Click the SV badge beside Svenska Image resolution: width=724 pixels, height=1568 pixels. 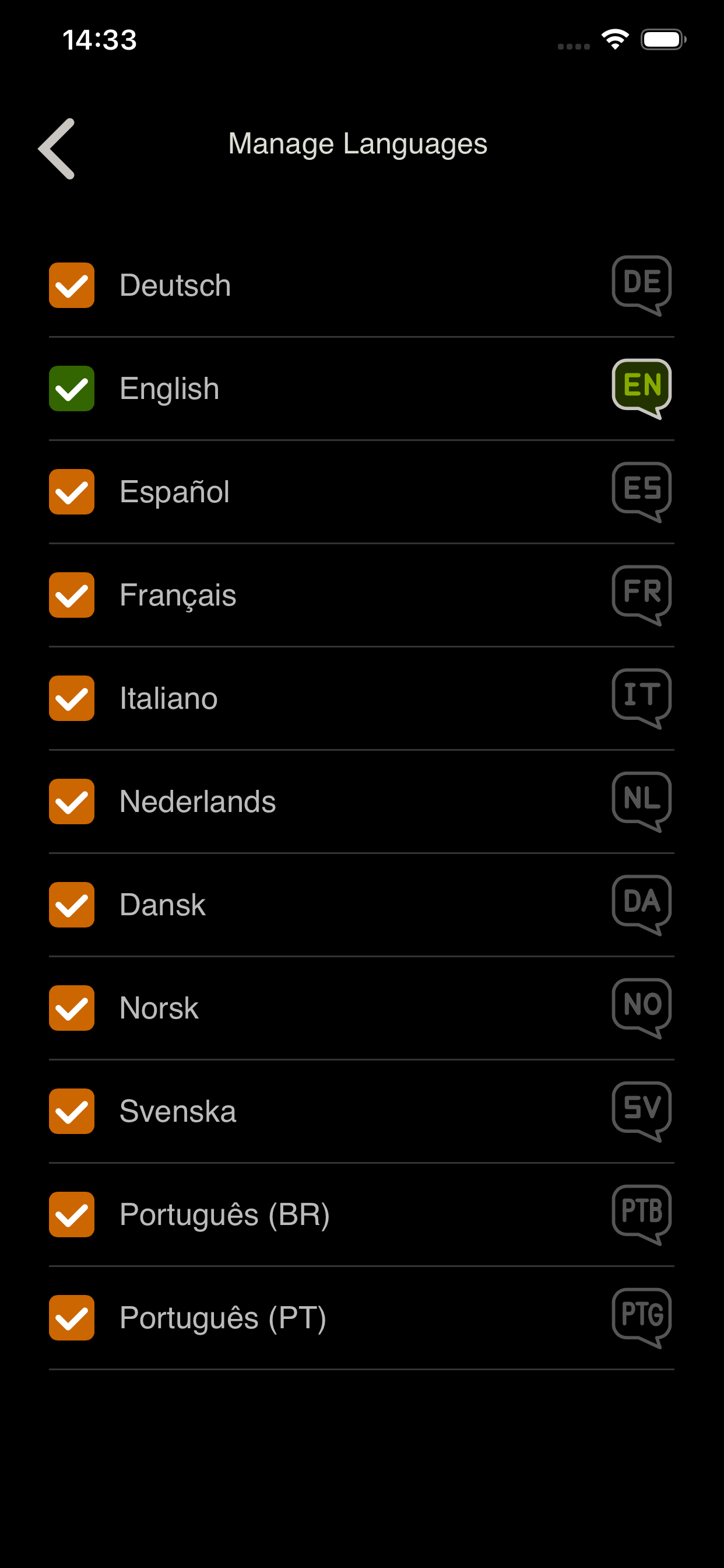[641, 1111]
